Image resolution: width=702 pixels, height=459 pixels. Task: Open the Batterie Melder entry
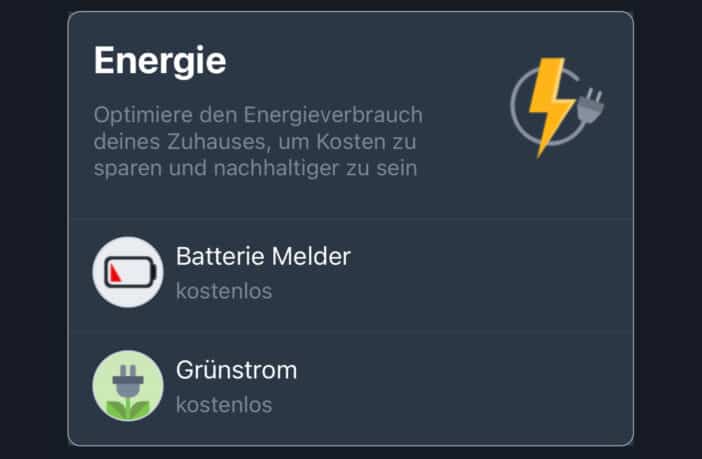(263, 273)
